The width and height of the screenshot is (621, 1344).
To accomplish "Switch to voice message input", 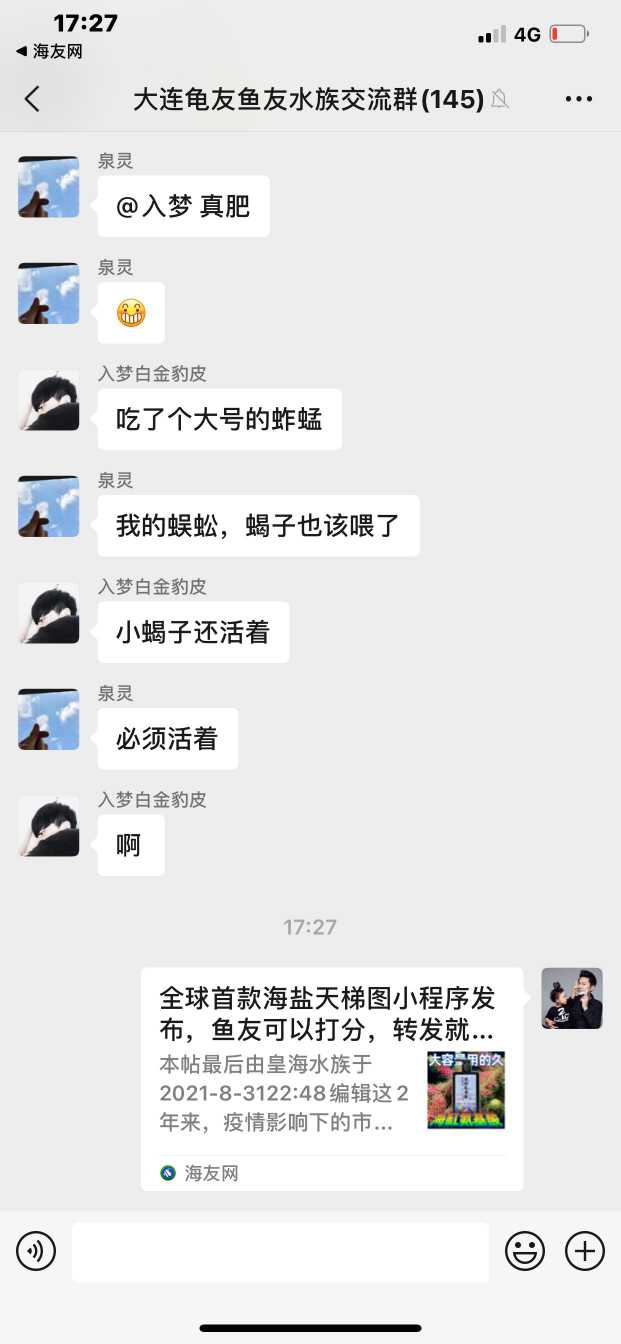I will (36, 1251).
